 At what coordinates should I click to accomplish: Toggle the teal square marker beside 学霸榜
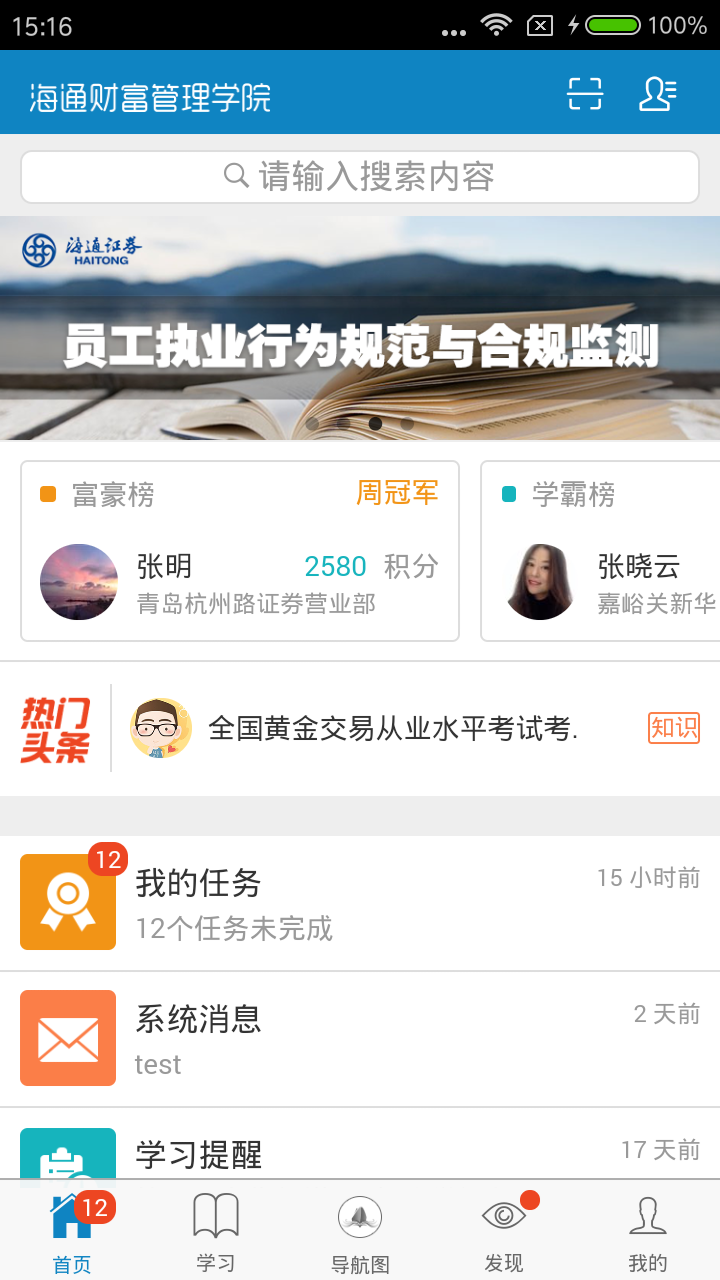point(507,494)
